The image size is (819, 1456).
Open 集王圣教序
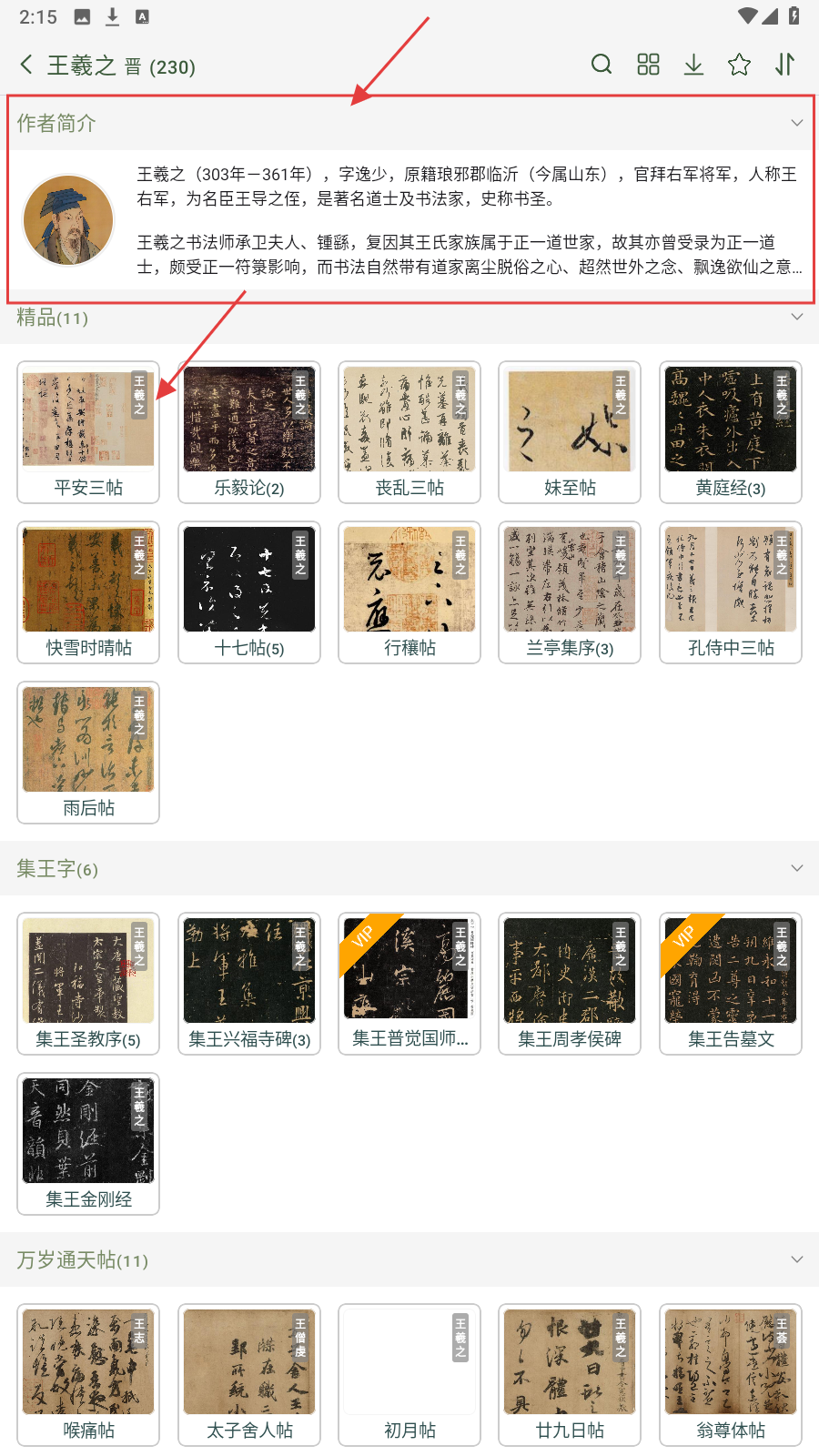pyautogui.click(x=88, y=984)
